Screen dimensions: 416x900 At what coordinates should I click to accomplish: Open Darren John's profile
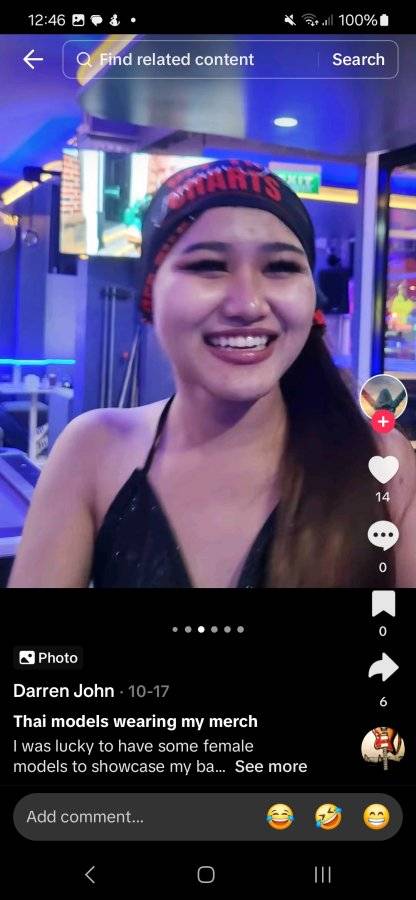click(x=64, y=691)
